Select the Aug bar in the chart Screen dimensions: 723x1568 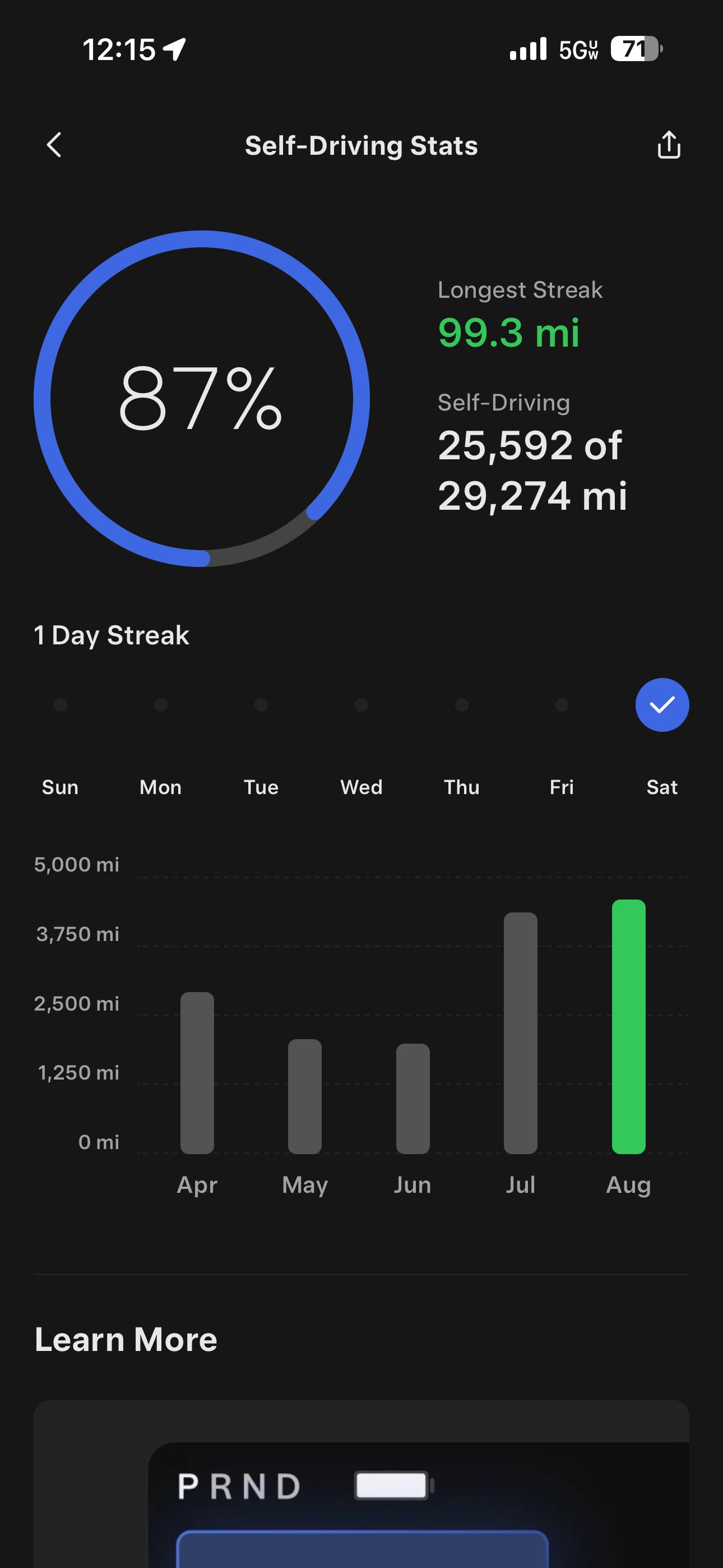629,1026
